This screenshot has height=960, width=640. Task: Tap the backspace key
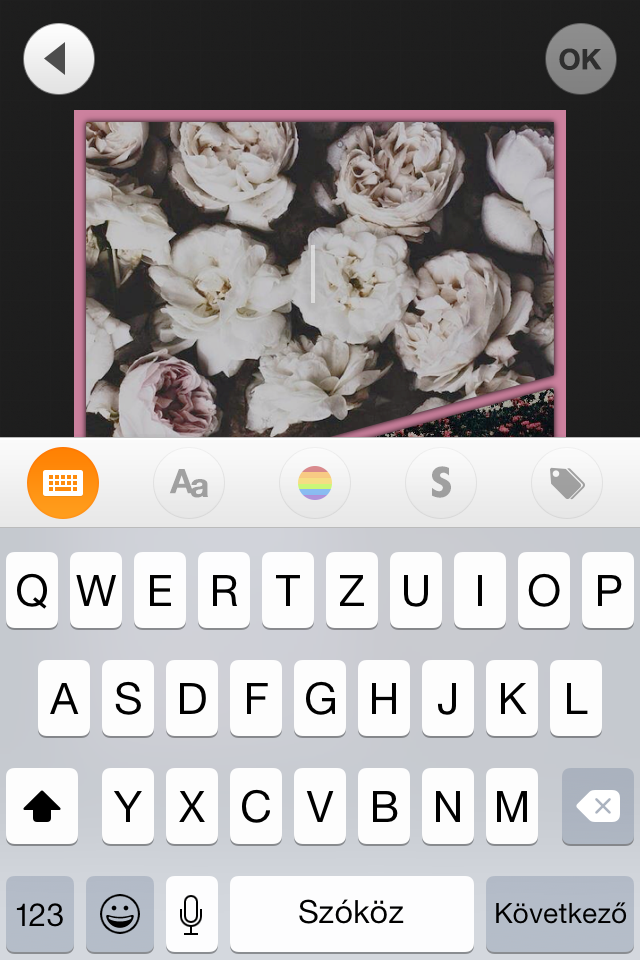(598, 806)
